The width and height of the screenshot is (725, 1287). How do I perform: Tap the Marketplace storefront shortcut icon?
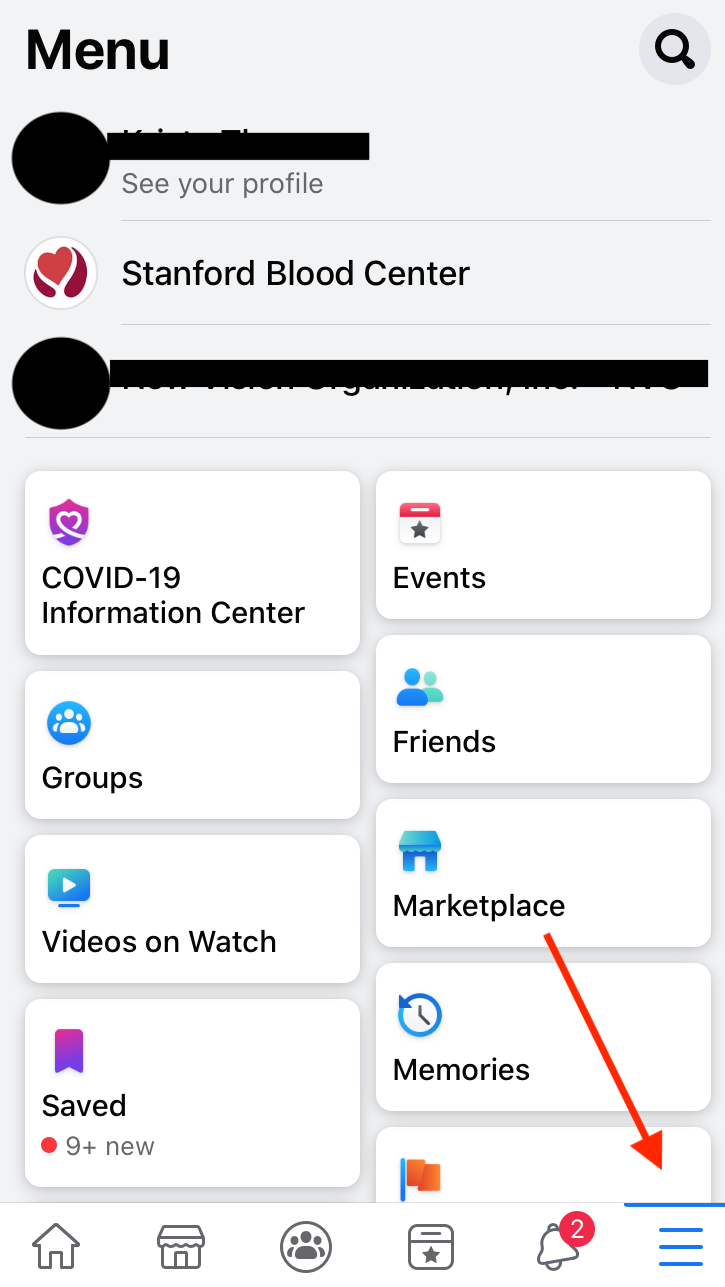419,850
